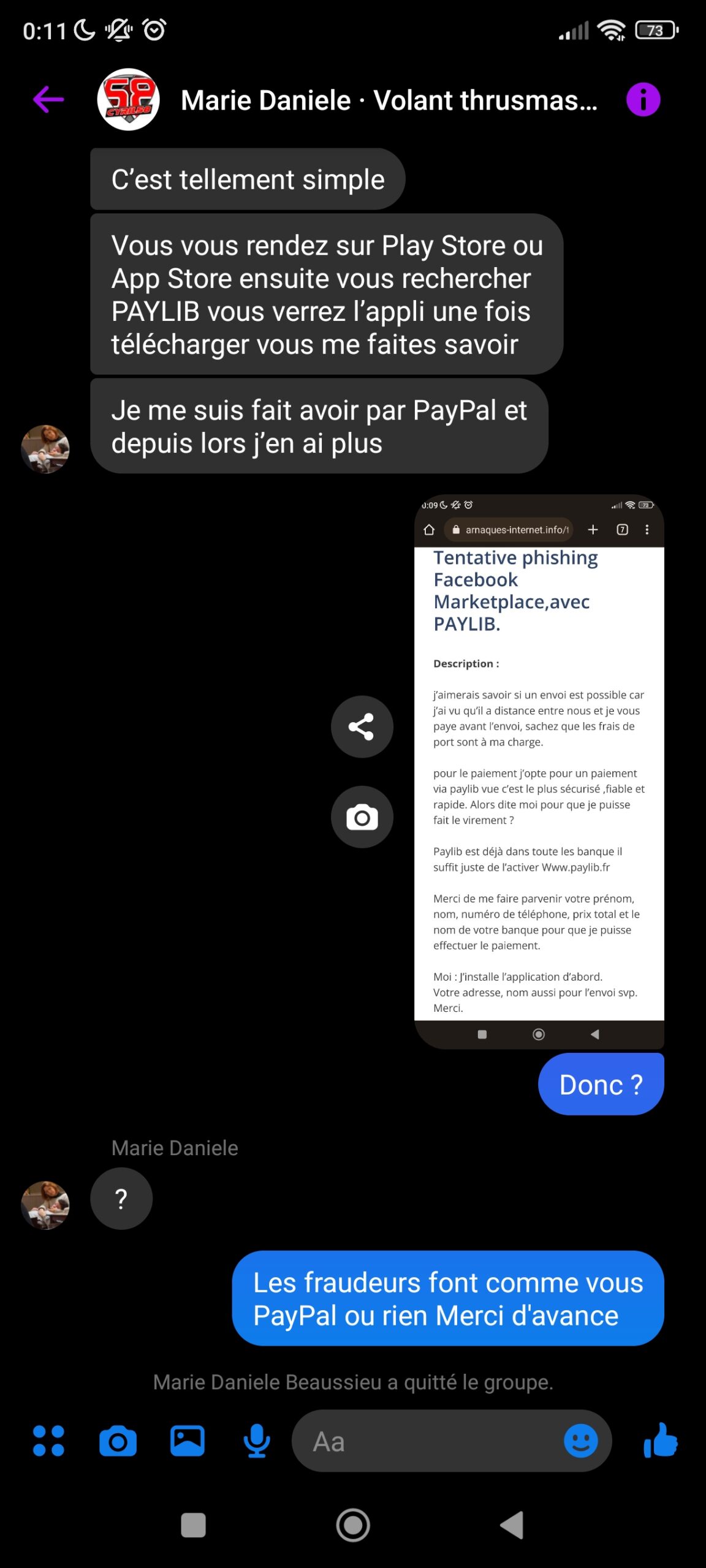
Task: Open the emoji picker
Action: 580,1441
